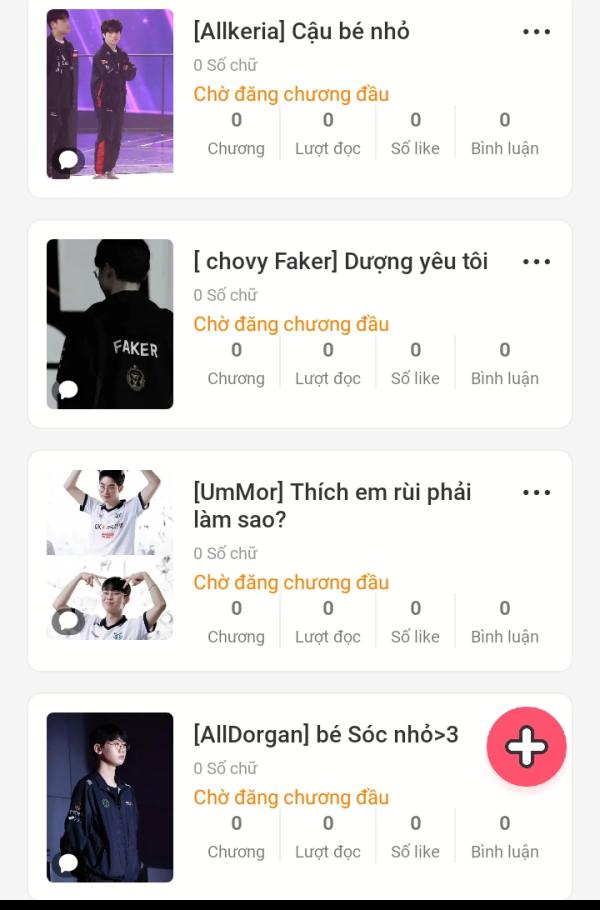Open the story [UmMor] Thích em rùi phải làm sao?
The height and width of the screenshot is (910, 600).
point(331,506)
